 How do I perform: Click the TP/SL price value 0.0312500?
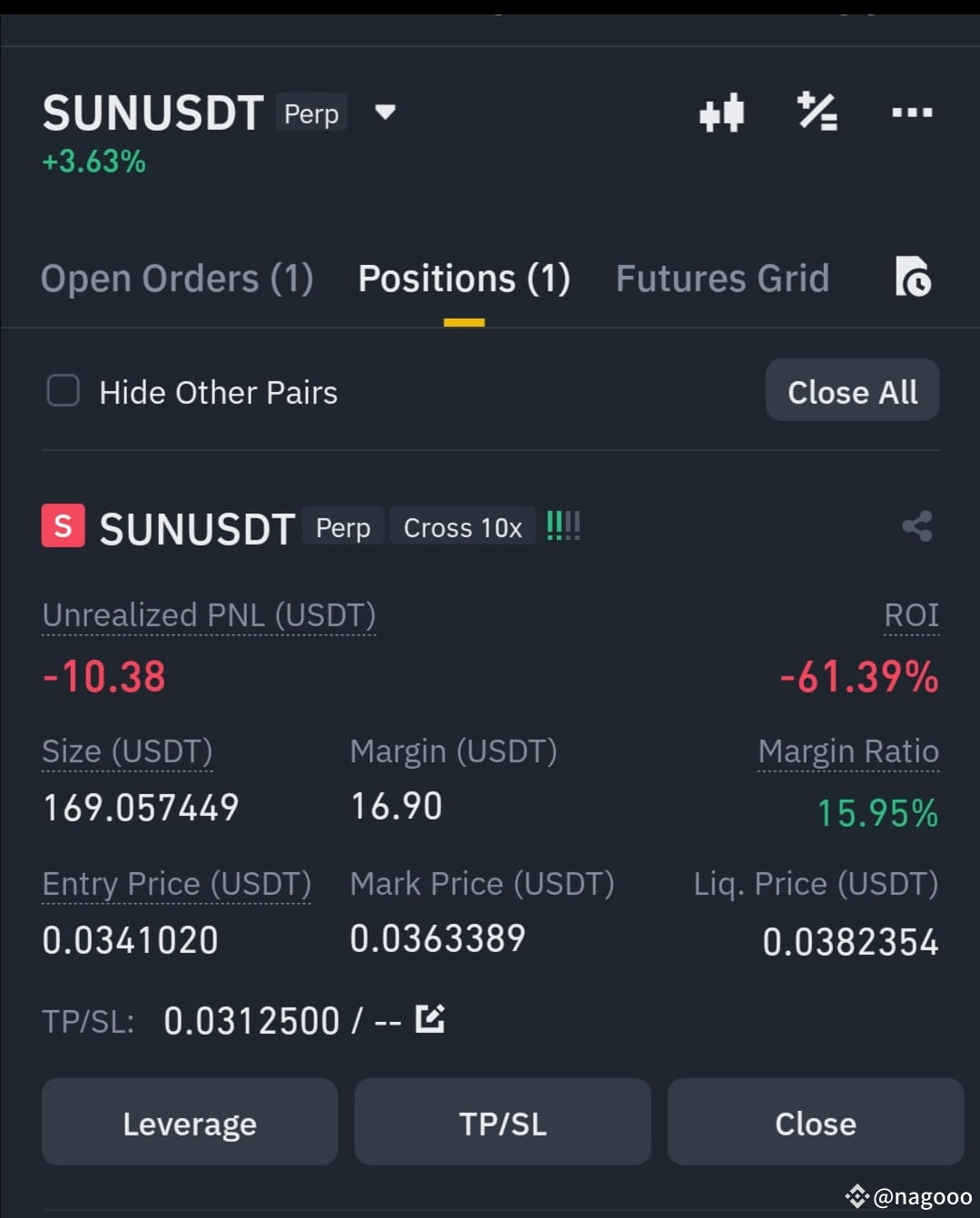point(250,1019)
